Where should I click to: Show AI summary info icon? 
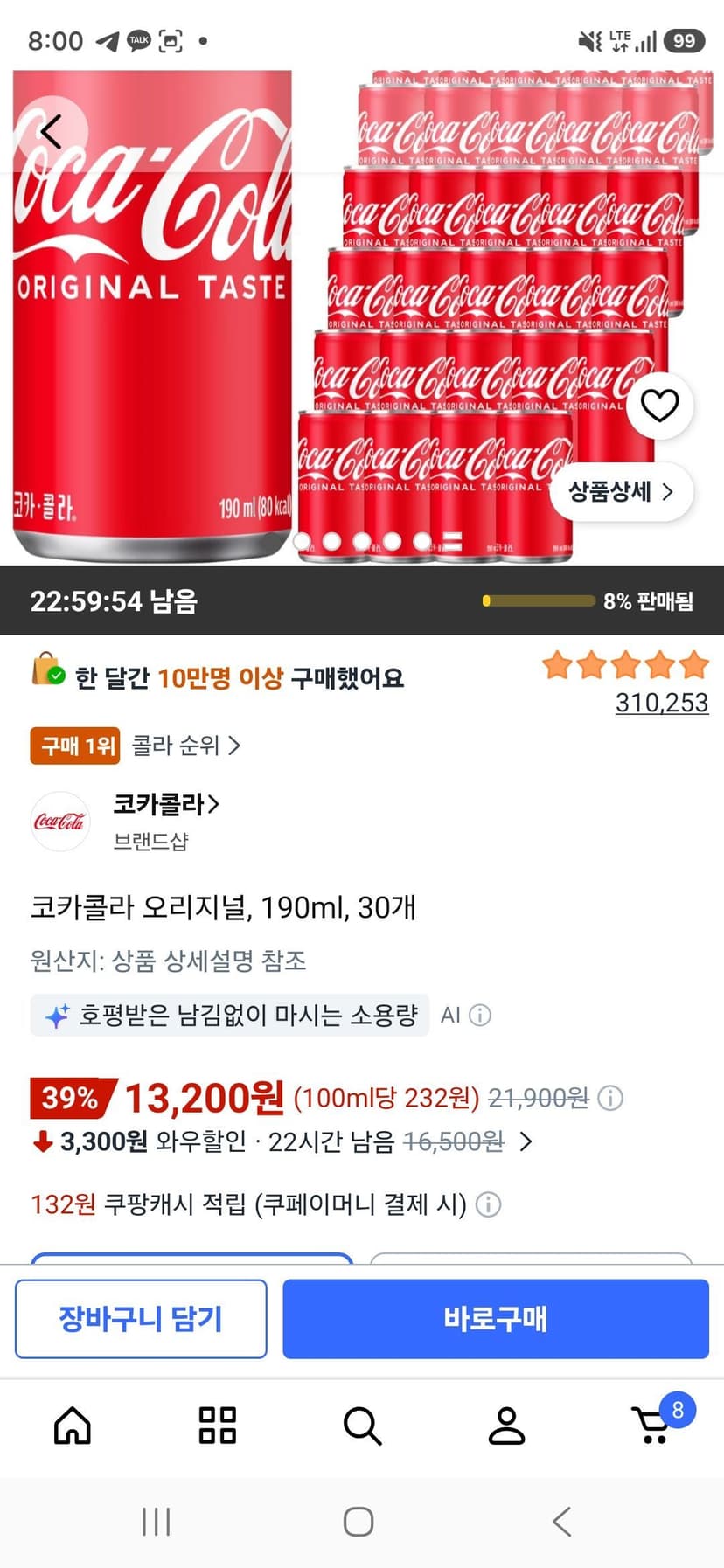click(x=480, y=1015)
